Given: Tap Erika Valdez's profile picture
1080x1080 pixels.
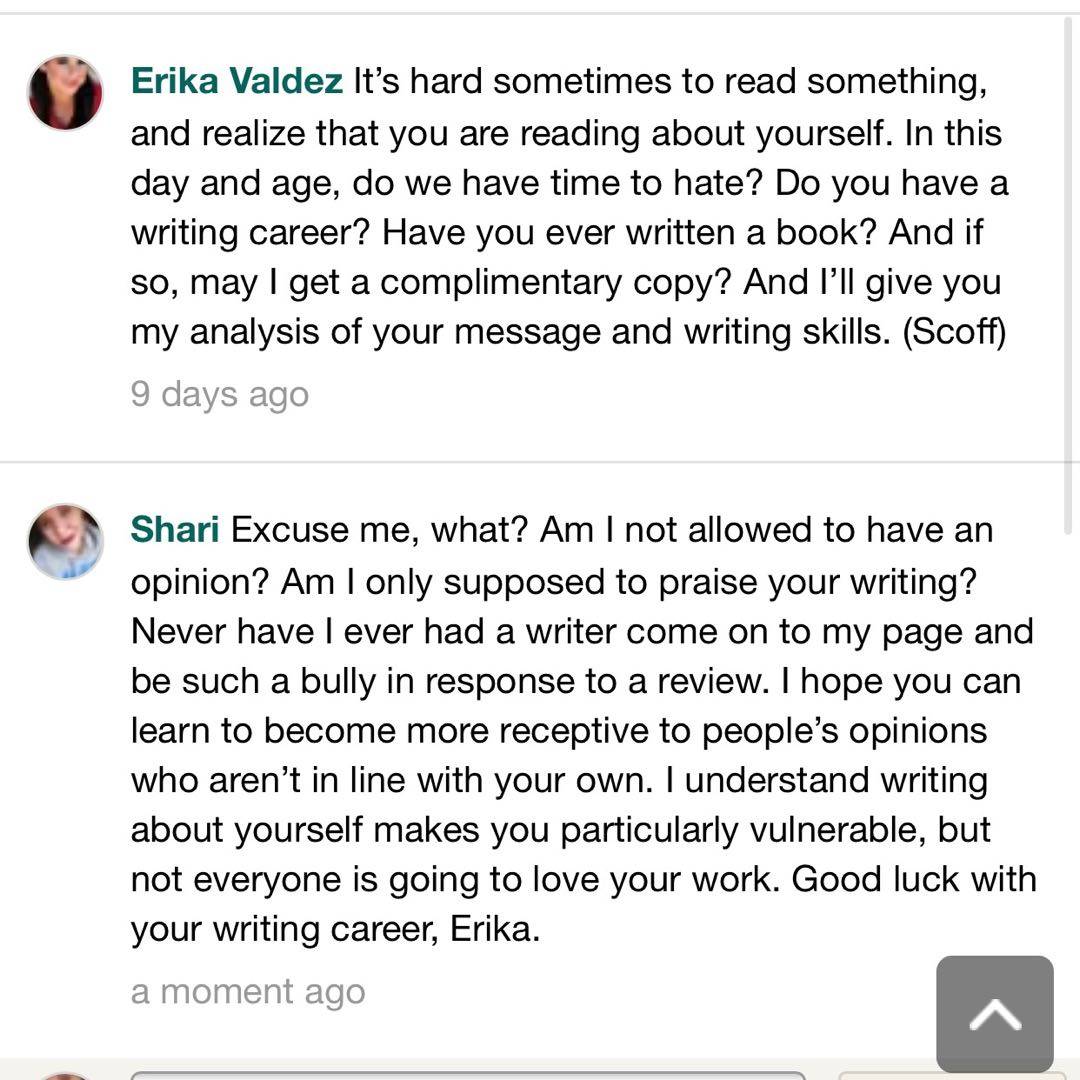Looking at the screenshot, I should [65, 93].
